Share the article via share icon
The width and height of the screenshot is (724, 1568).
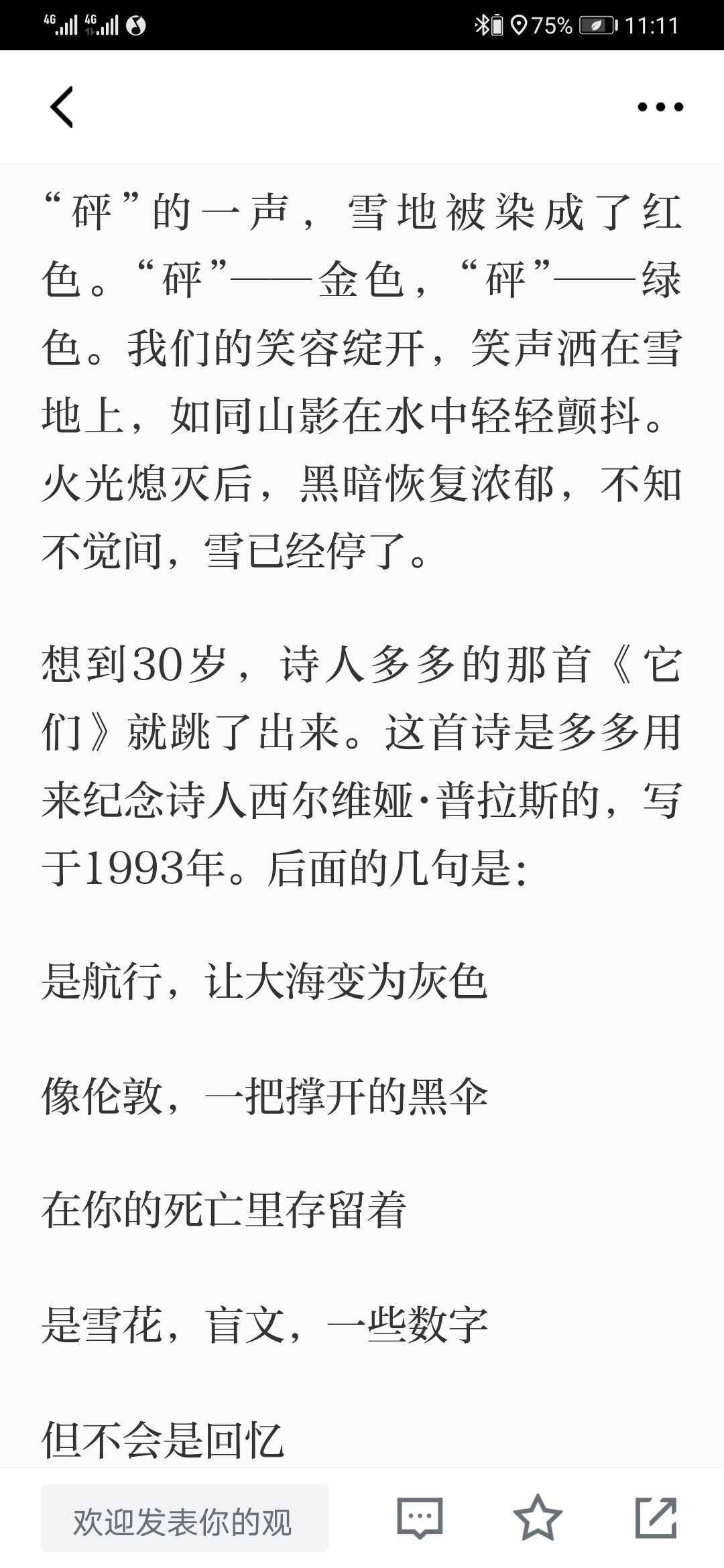[656, 1518]
